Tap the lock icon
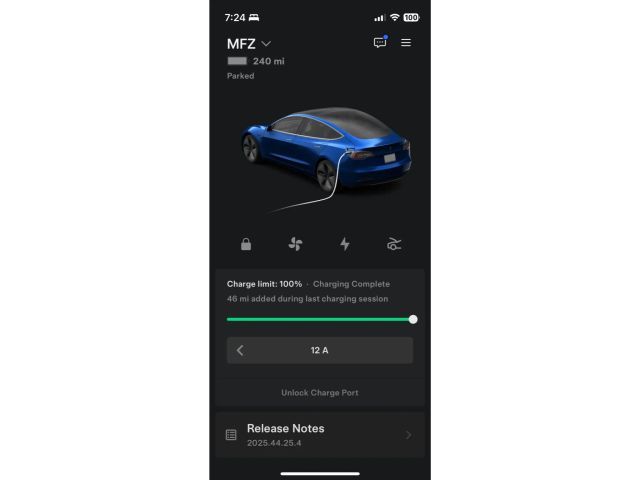The height and width of the screenshot is (480, 640). pos(246,244)
